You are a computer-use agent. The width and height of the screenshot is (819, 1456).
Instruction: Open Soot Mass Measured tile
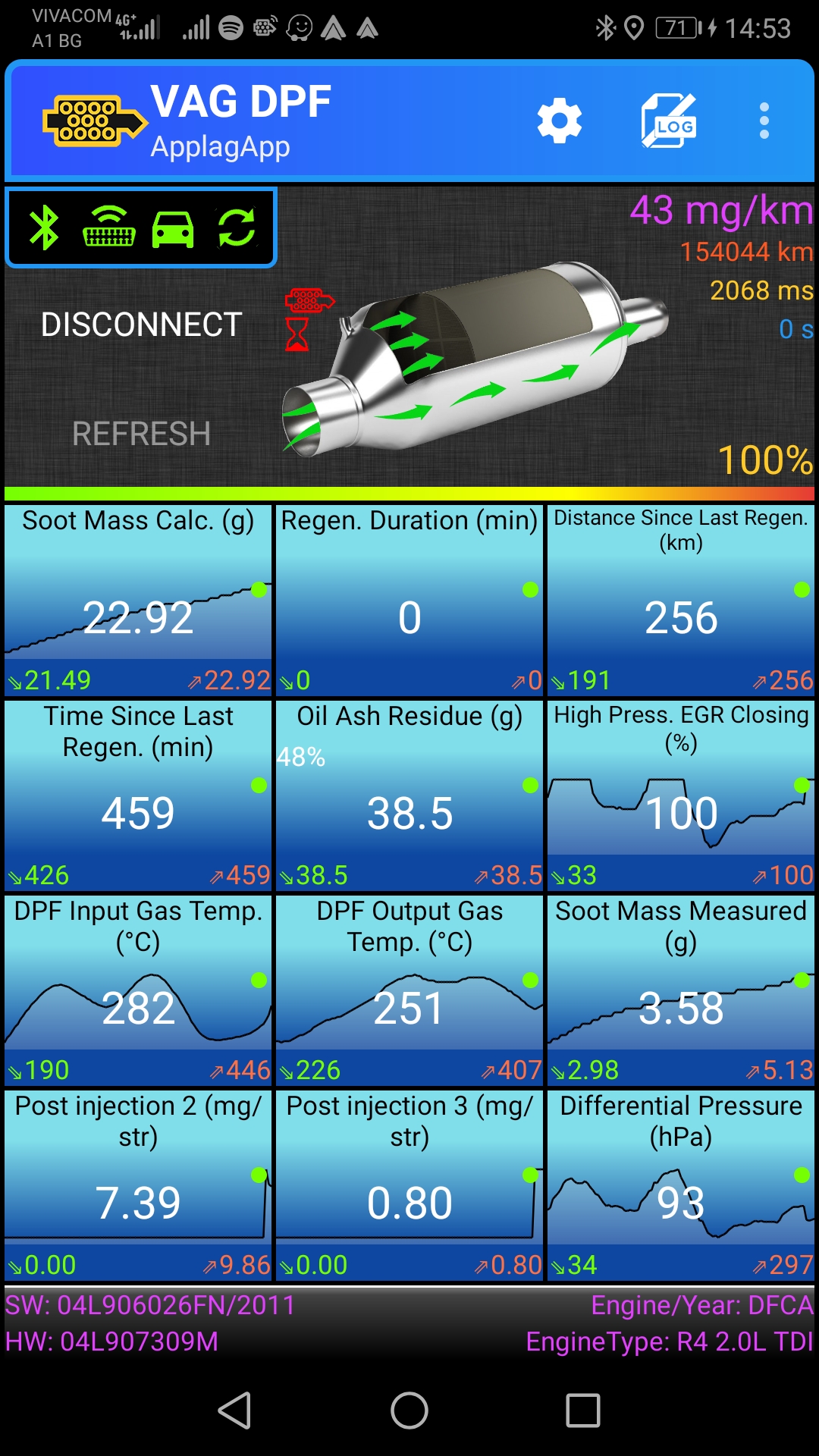pyautogui.click(x=681, y=990)
